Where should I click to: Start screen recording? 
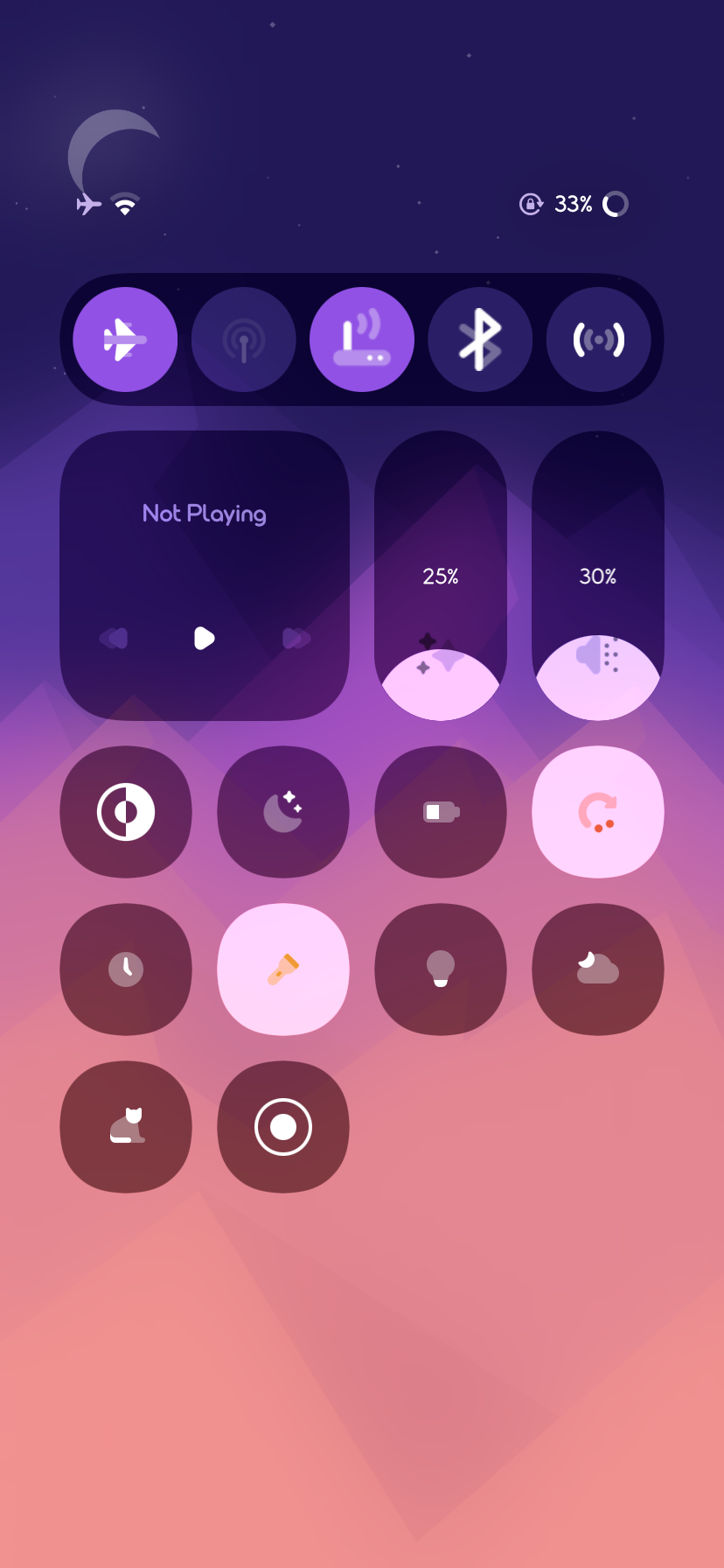tap(283, 1127)
